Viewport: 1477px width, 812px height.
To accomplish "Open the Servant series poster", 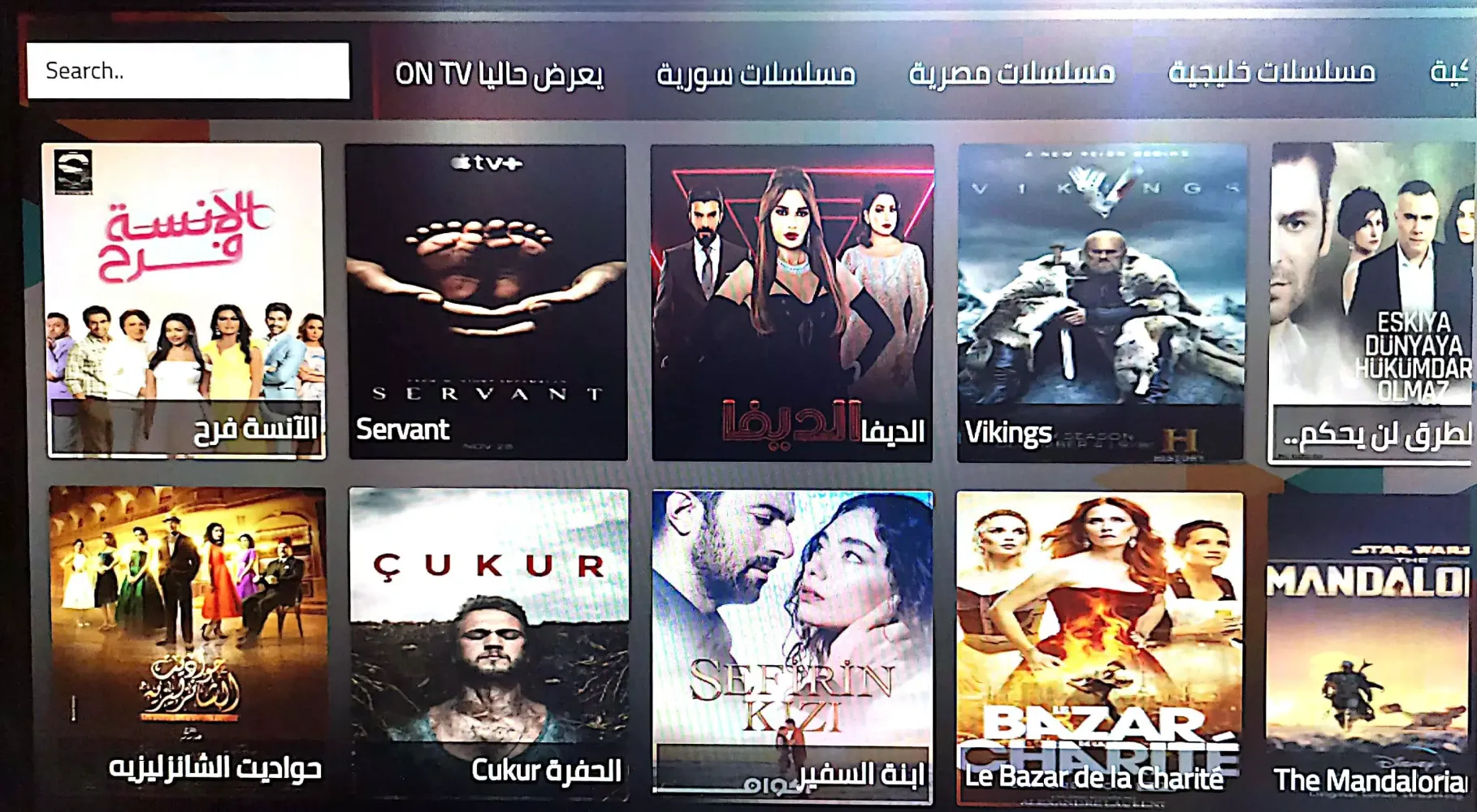I will pos(487,300).
